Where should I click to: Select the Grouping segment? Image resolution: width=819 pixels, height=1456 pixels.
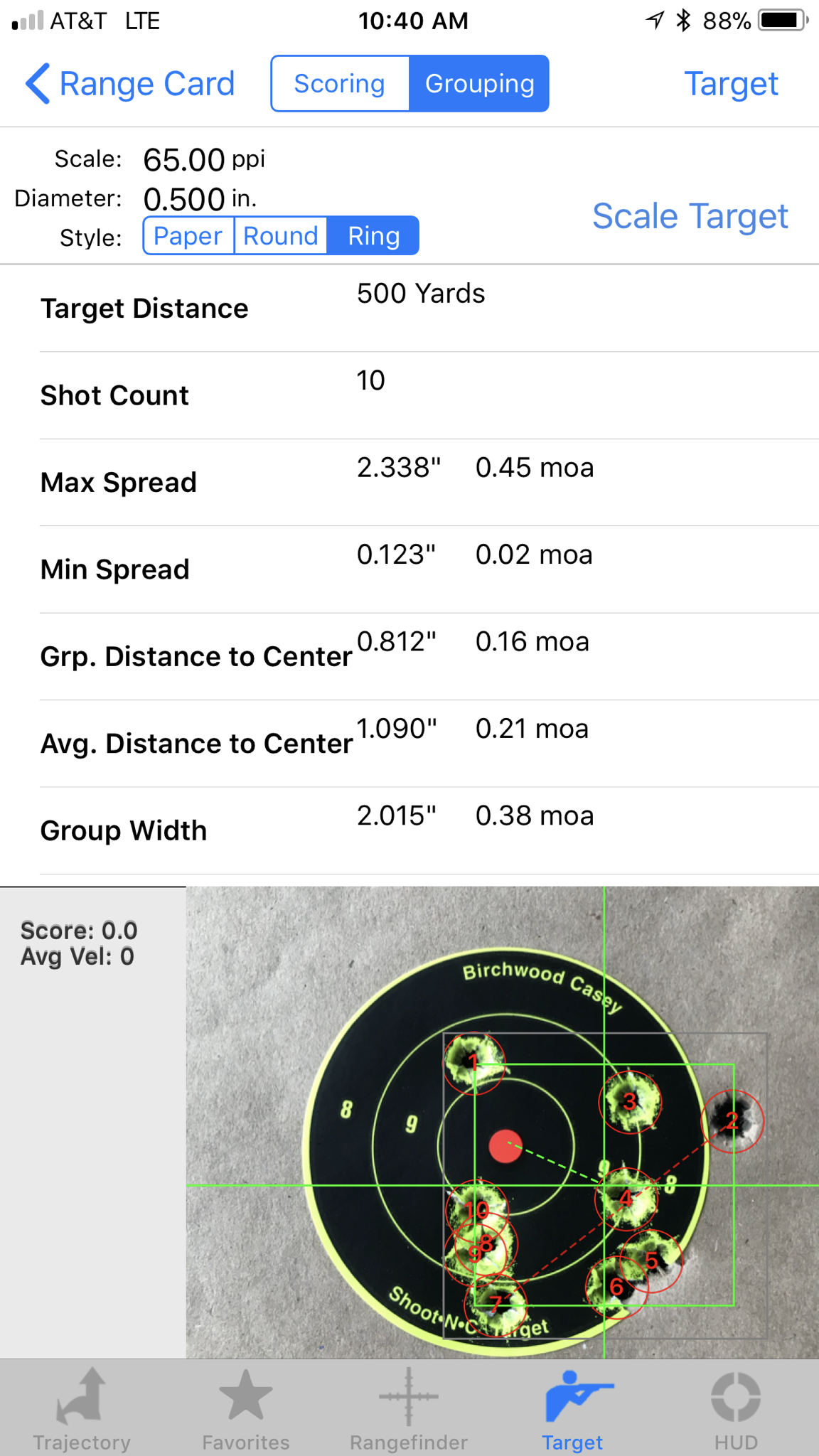(479, 84)
